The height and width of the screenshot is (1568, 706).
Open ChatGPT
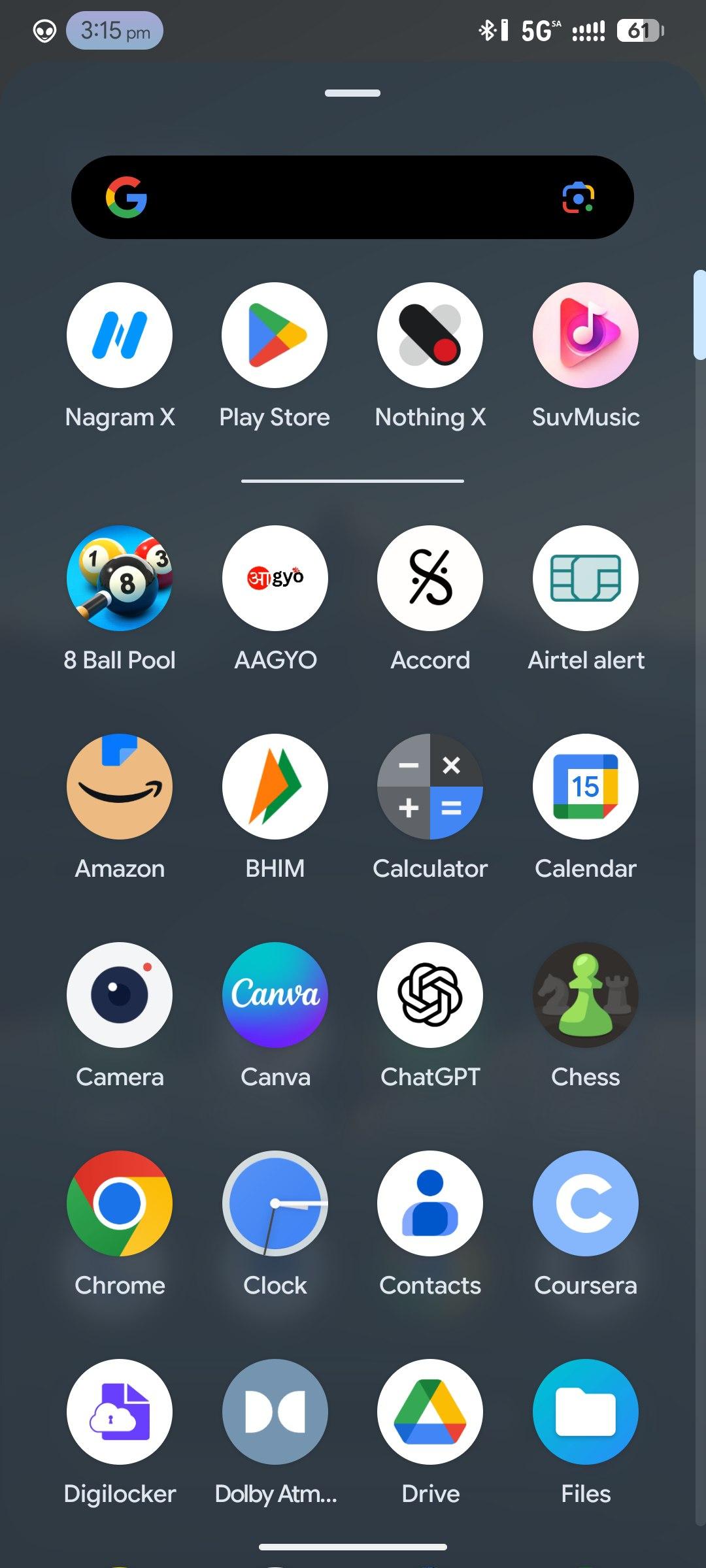coord(430,995)
